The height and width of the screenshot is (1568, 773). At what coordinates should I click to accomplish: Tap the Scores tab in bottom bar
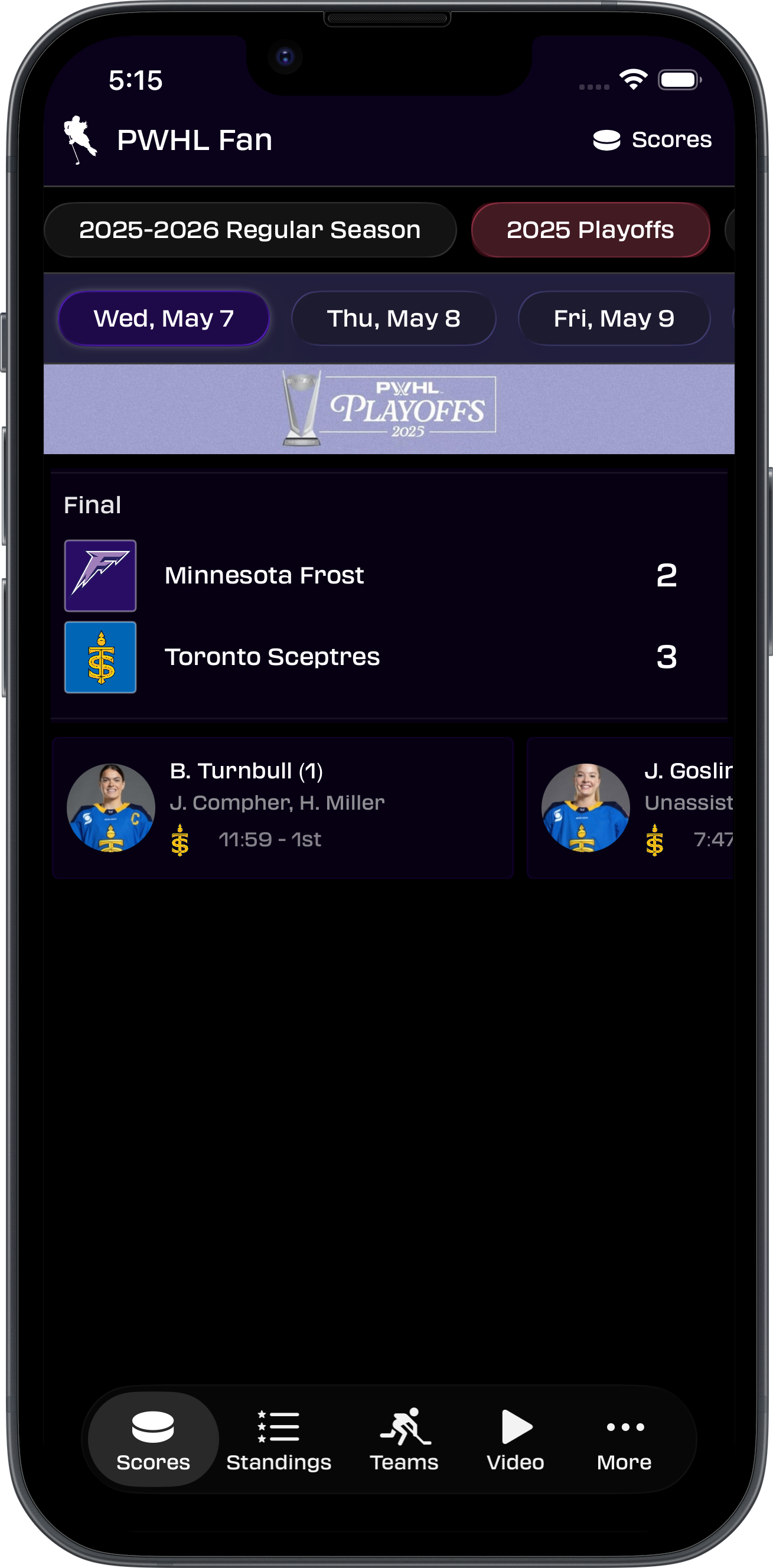(154, 1440)
